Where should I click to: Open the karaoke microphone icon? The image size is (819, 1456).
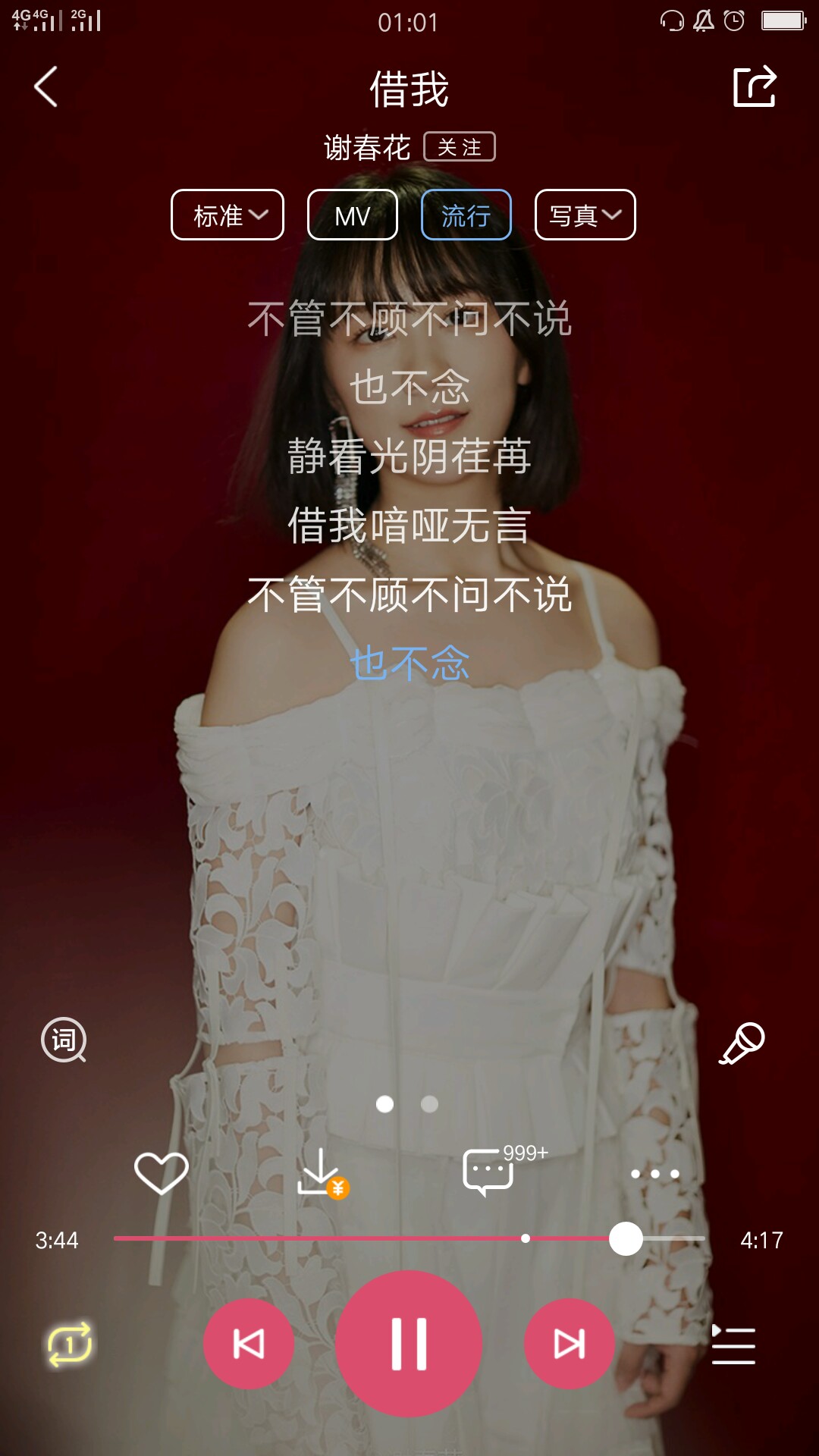(x=742, y=1043)
